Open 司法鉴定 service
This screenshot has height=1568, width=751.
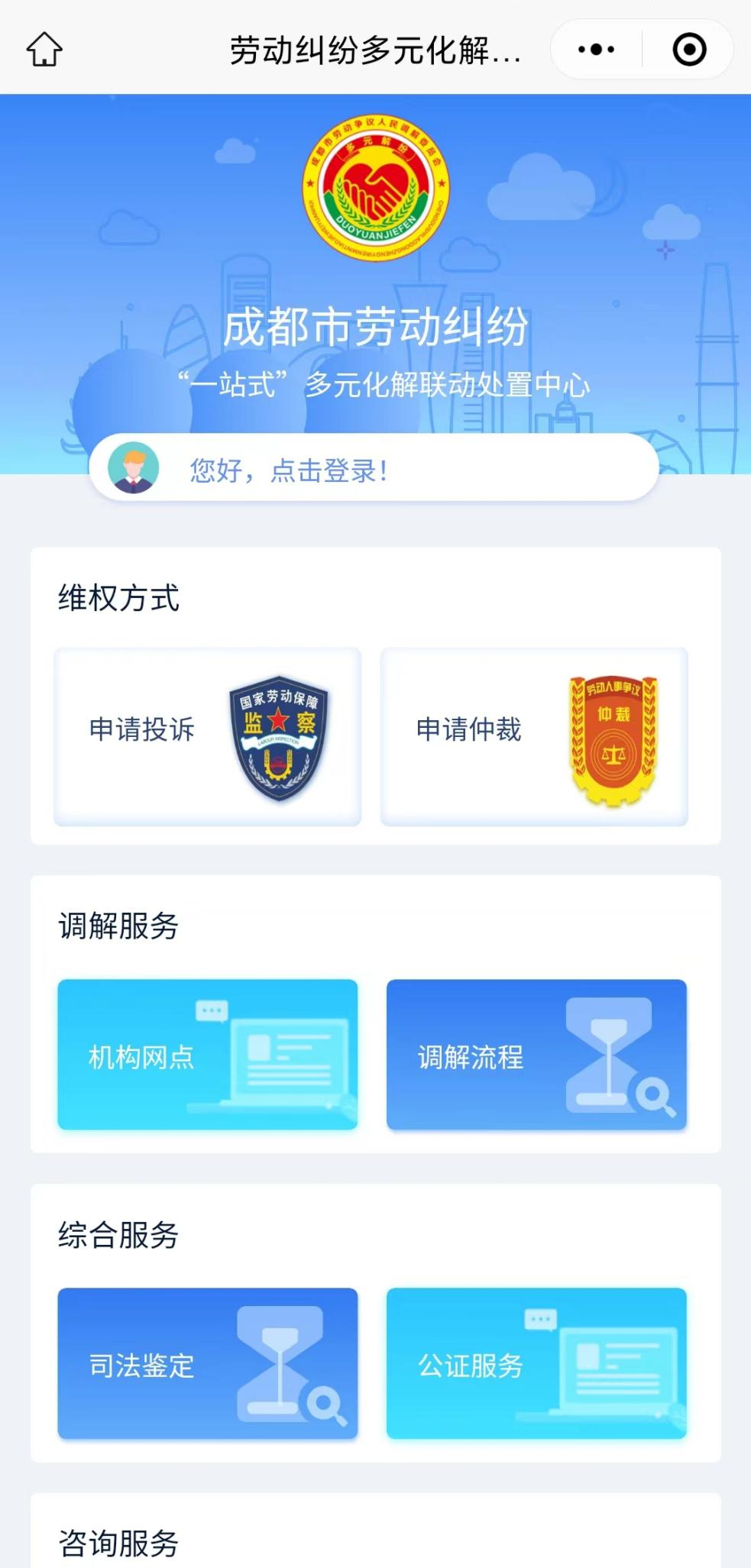point(207,1363)
